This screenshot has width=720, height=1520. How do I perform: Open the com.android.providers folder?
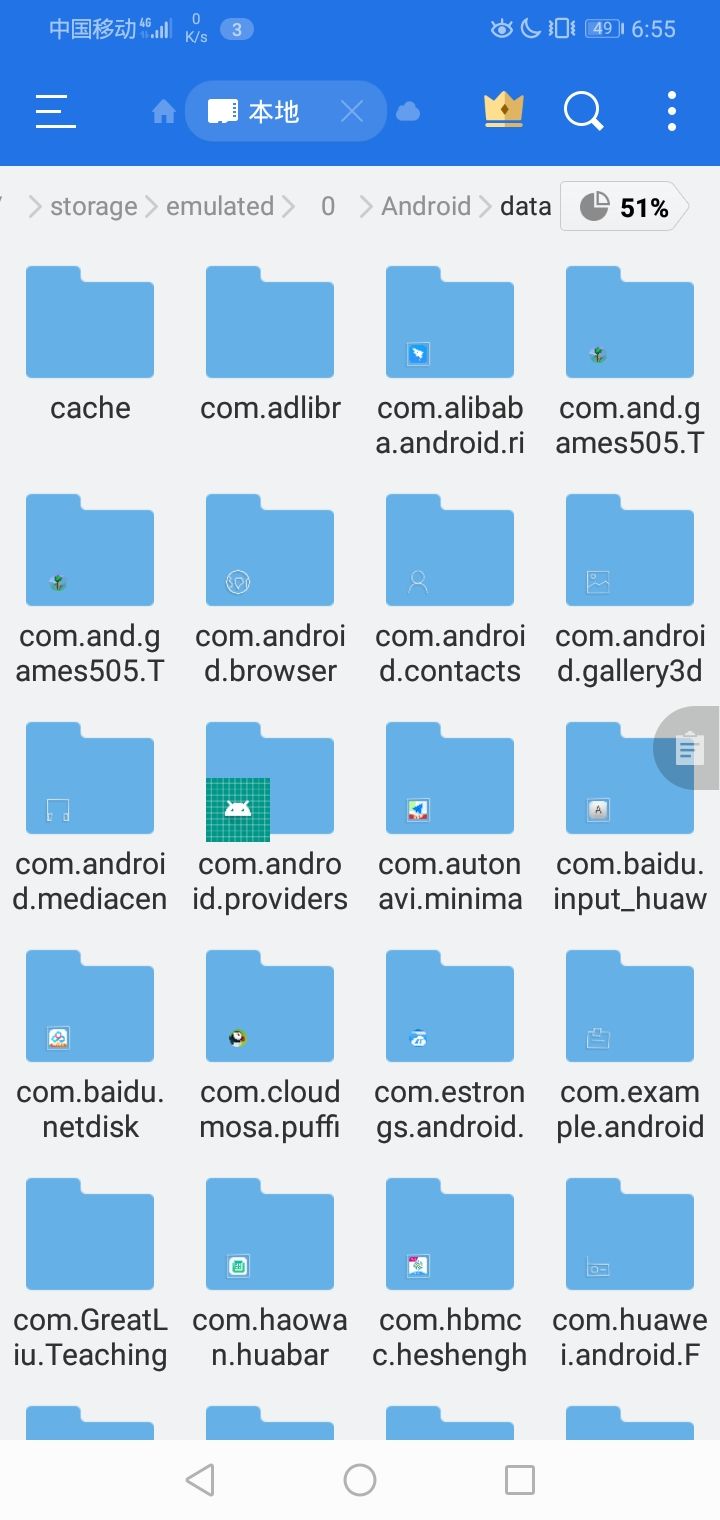(270, 778)
